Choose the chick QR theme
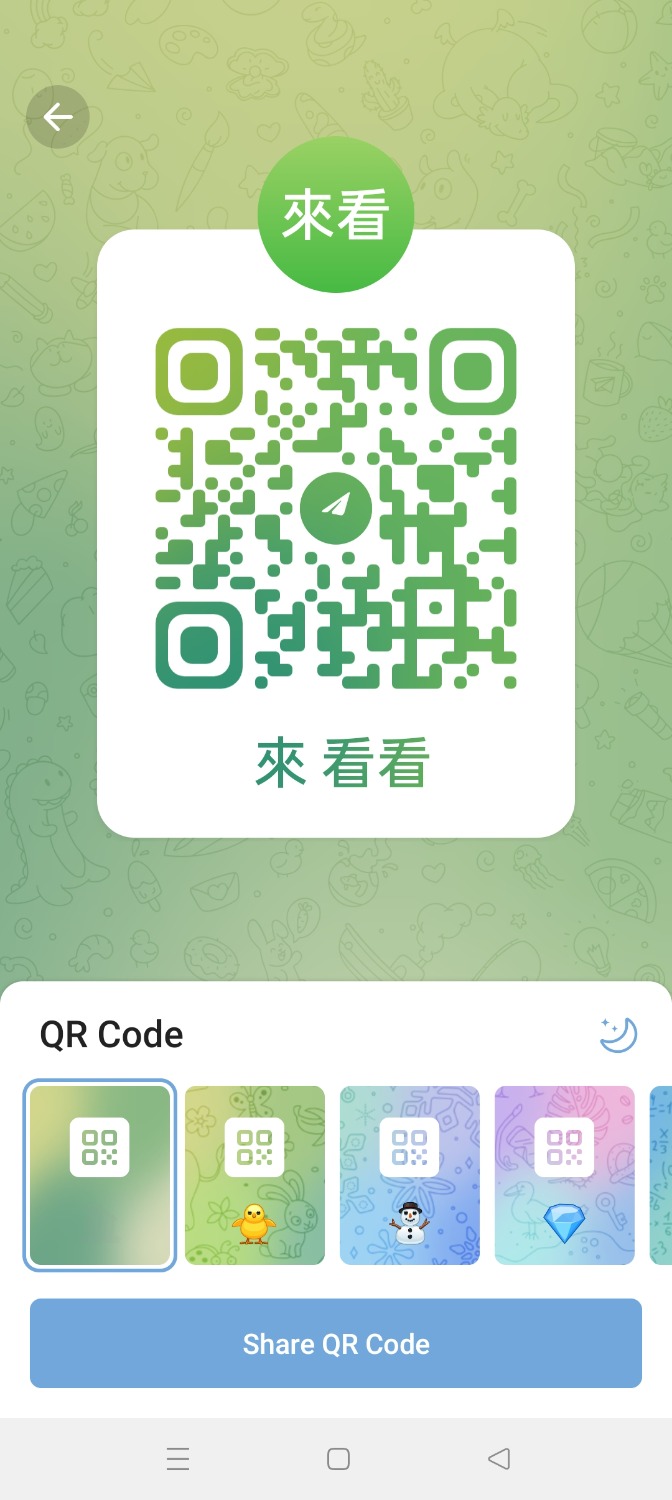 pyautogui.click(x=255, y=1175)
